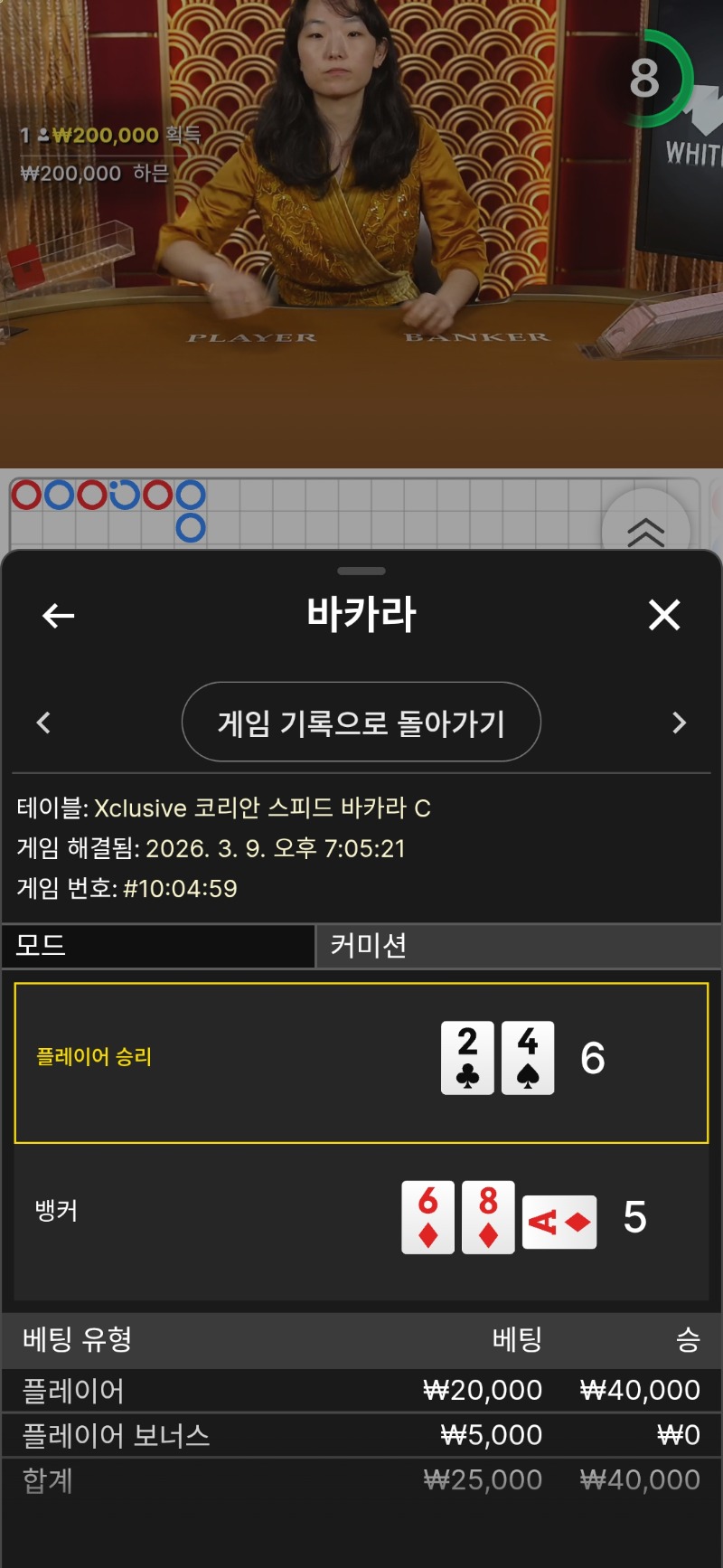Go to the previous game record
Viewport: 723px width, 1568px height.
pyautogui.click(x=43, y=723)
